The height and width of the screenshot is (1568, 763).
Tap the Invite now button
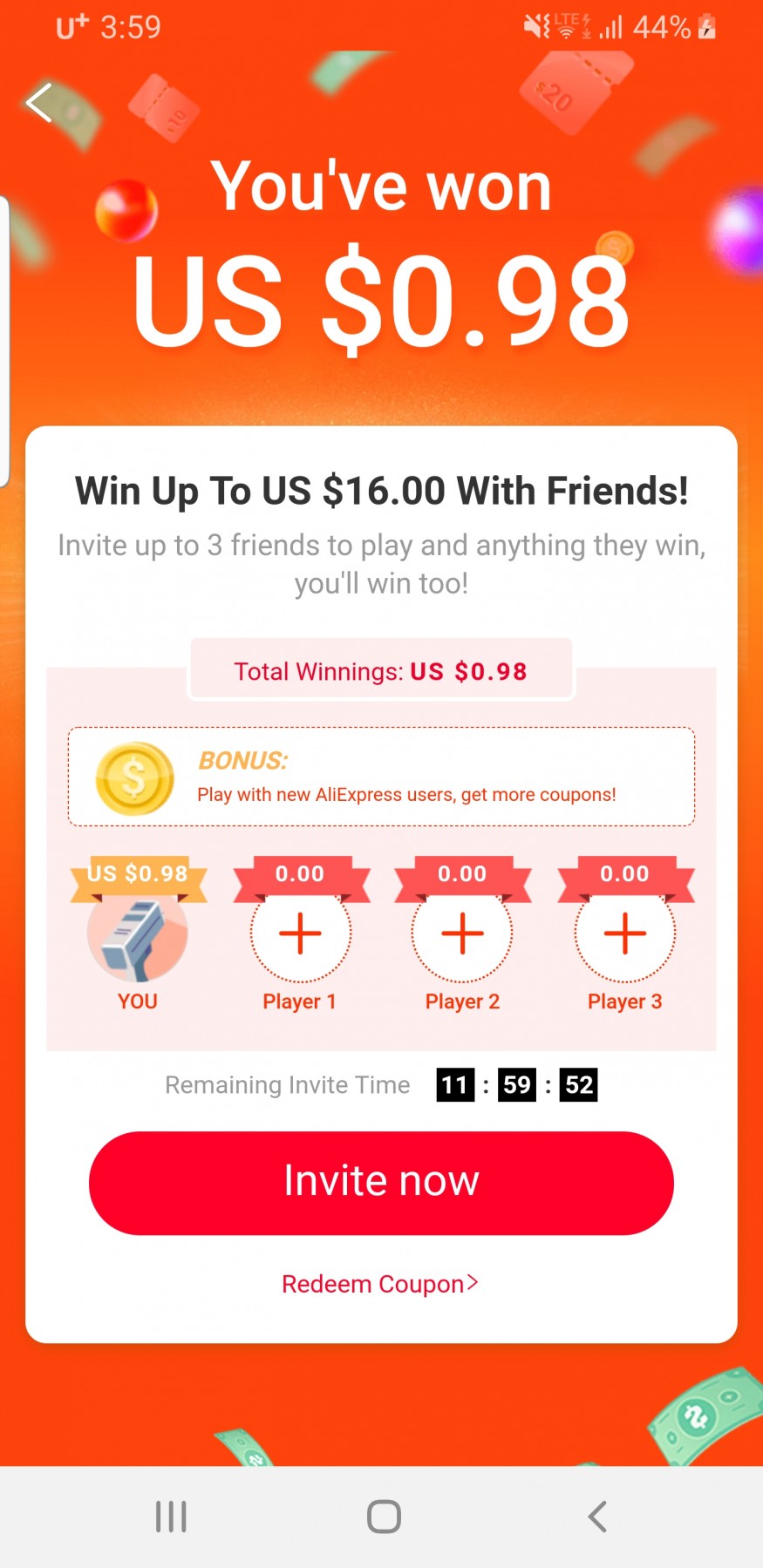(x=381, y=1182)
